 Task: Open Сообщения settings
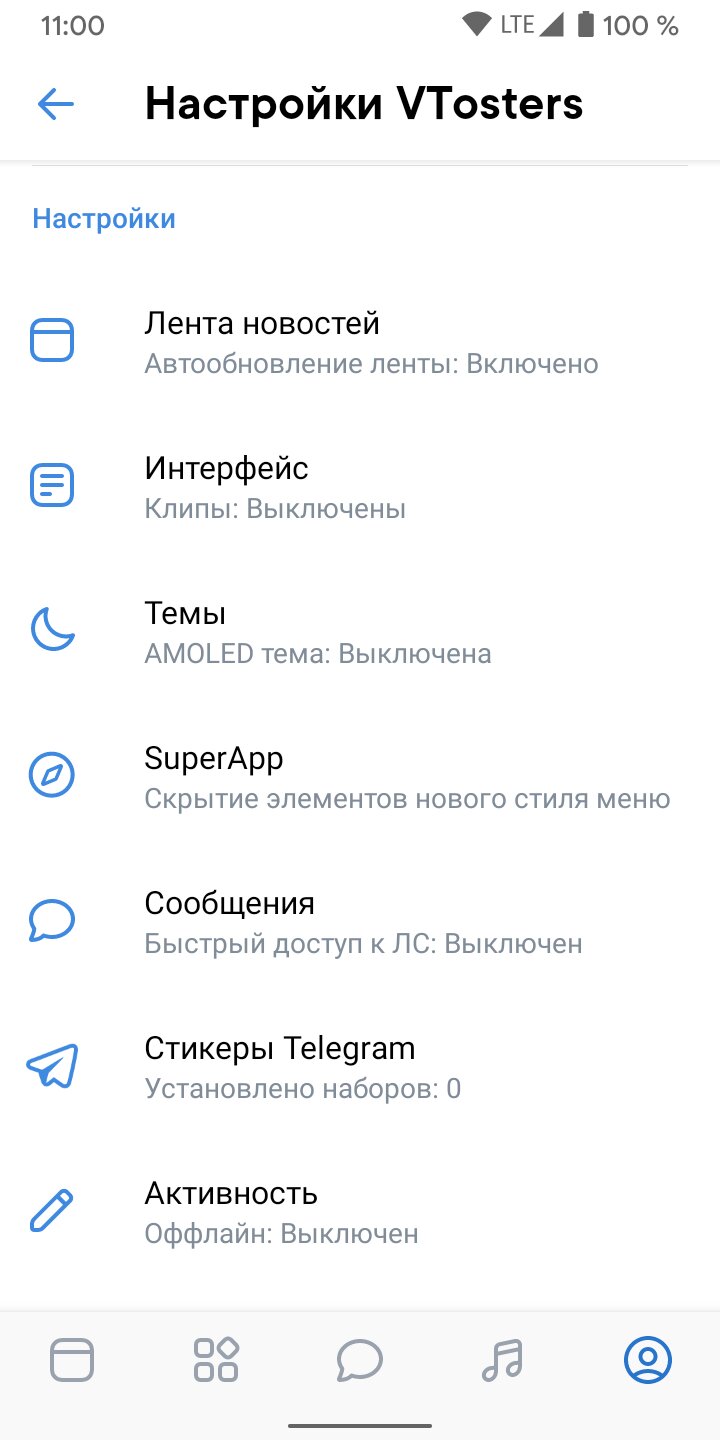pyautogui.click(x=360, y=922)
